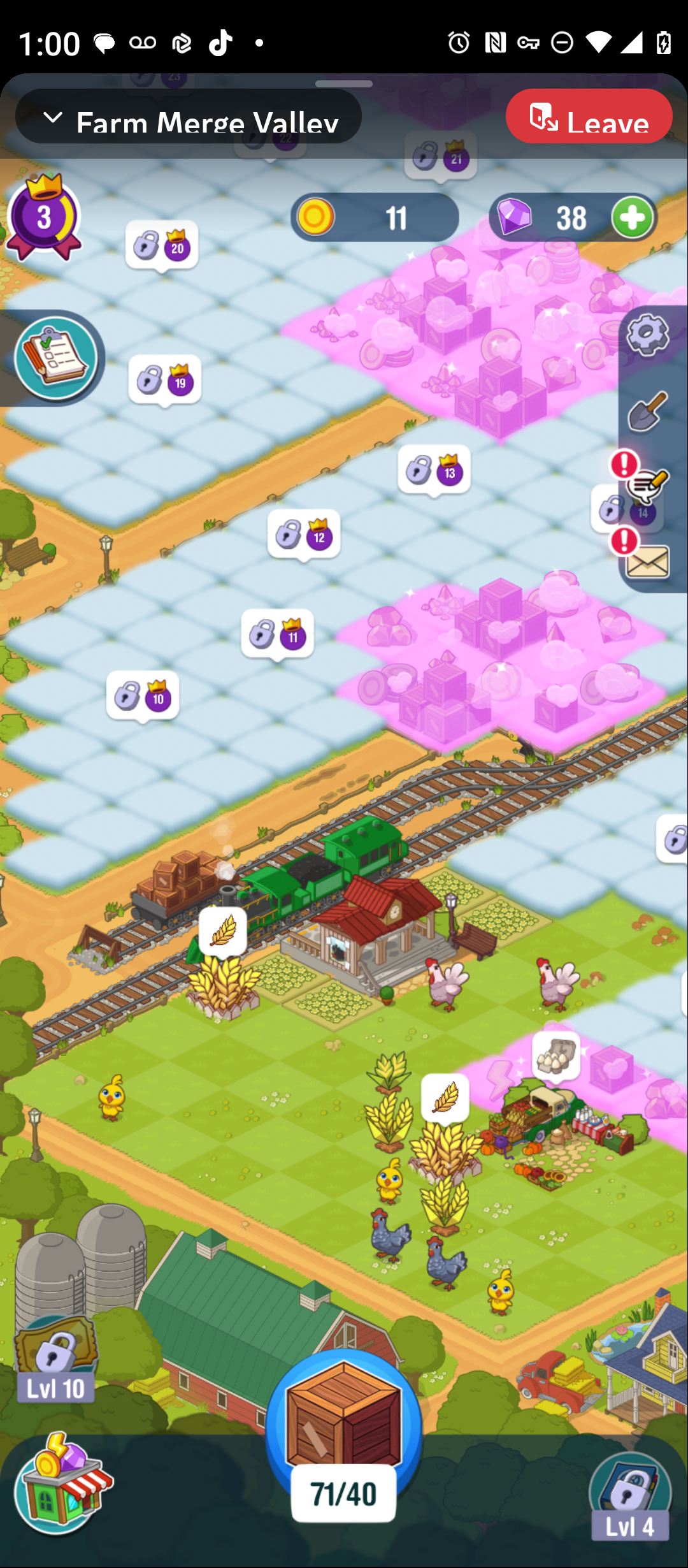The width and height of the screenshot is (688, 1568).
Task: Tap the locked level 20 land marker
Action: 162,245
